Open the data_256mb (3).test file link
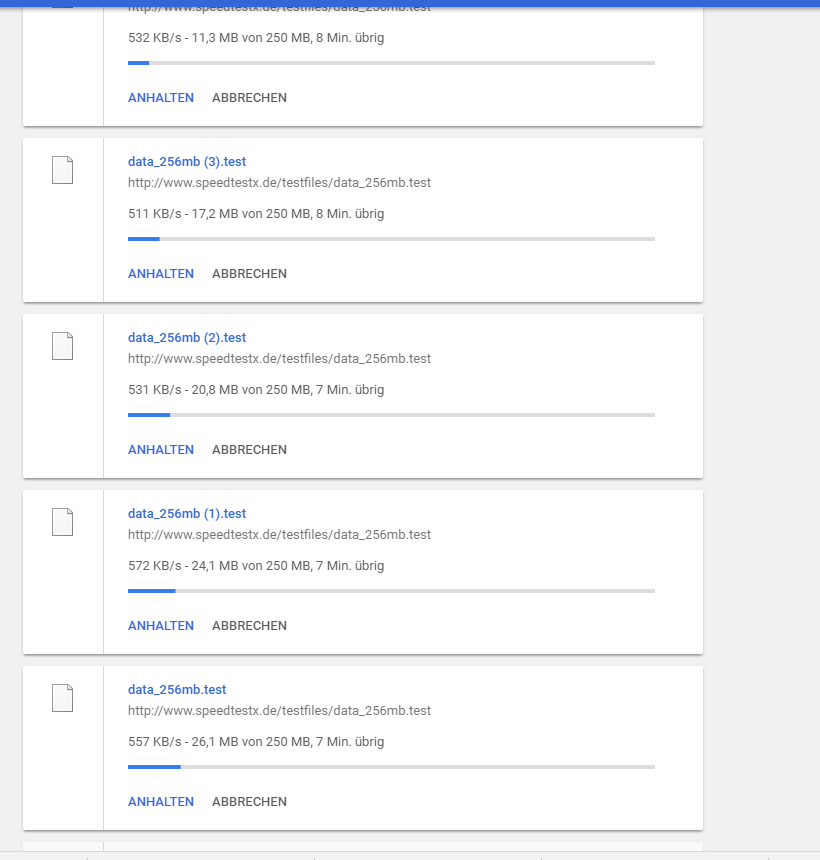This screenshot has height=860, width=820. (x=187, y=162)
